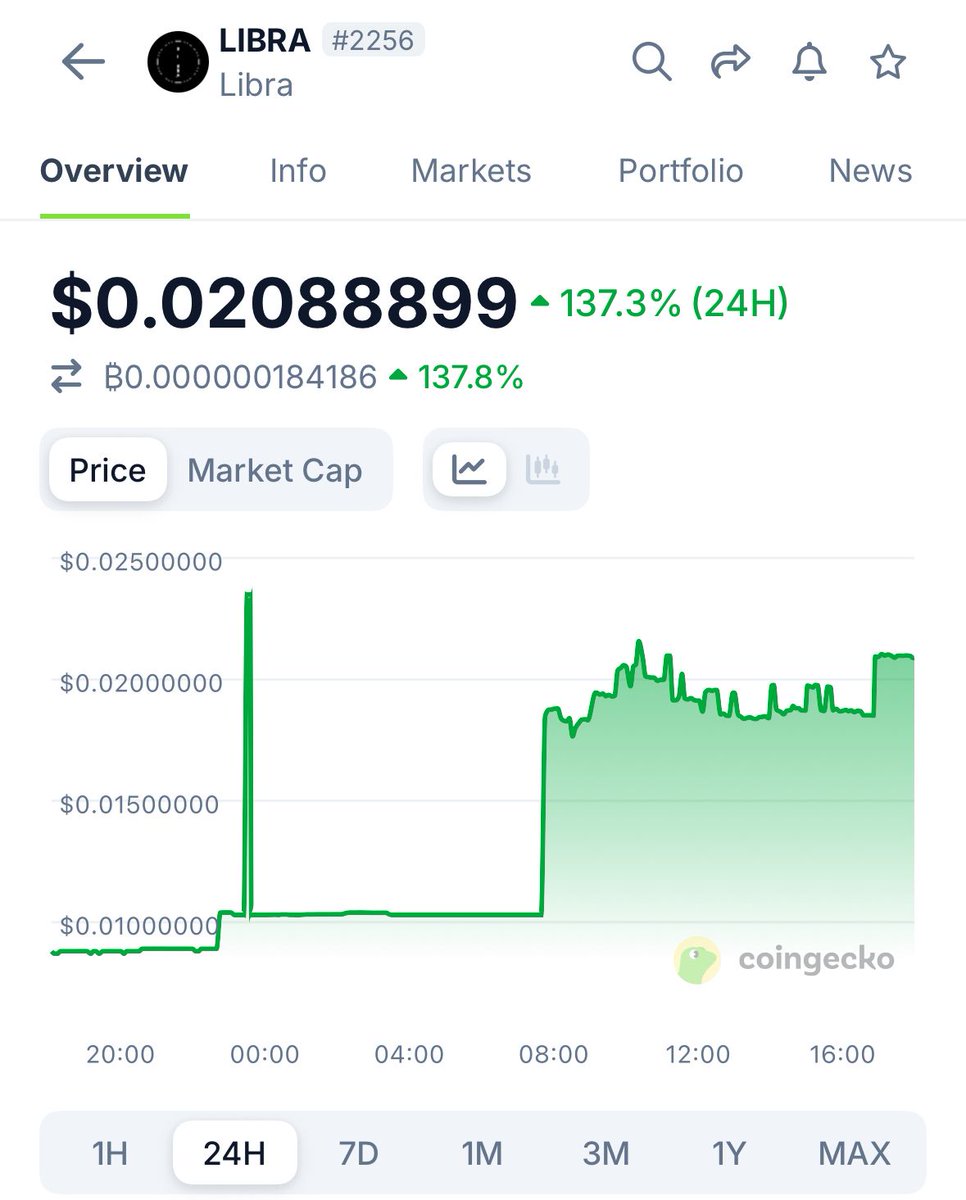
Task: Switch to the Markets tab
Action: 471,171
